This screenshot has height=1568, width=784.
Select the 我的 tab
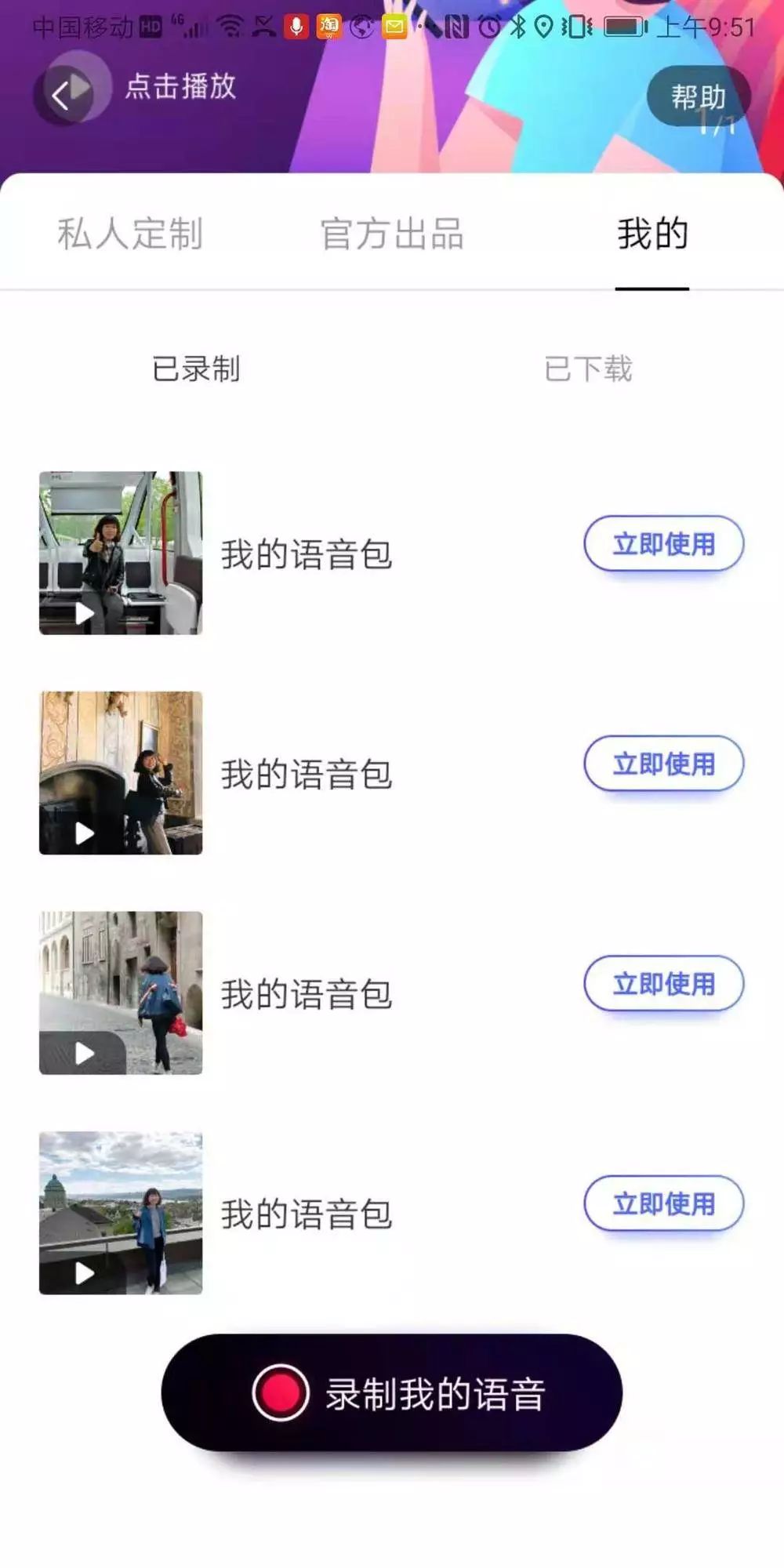tap(652, 234)
